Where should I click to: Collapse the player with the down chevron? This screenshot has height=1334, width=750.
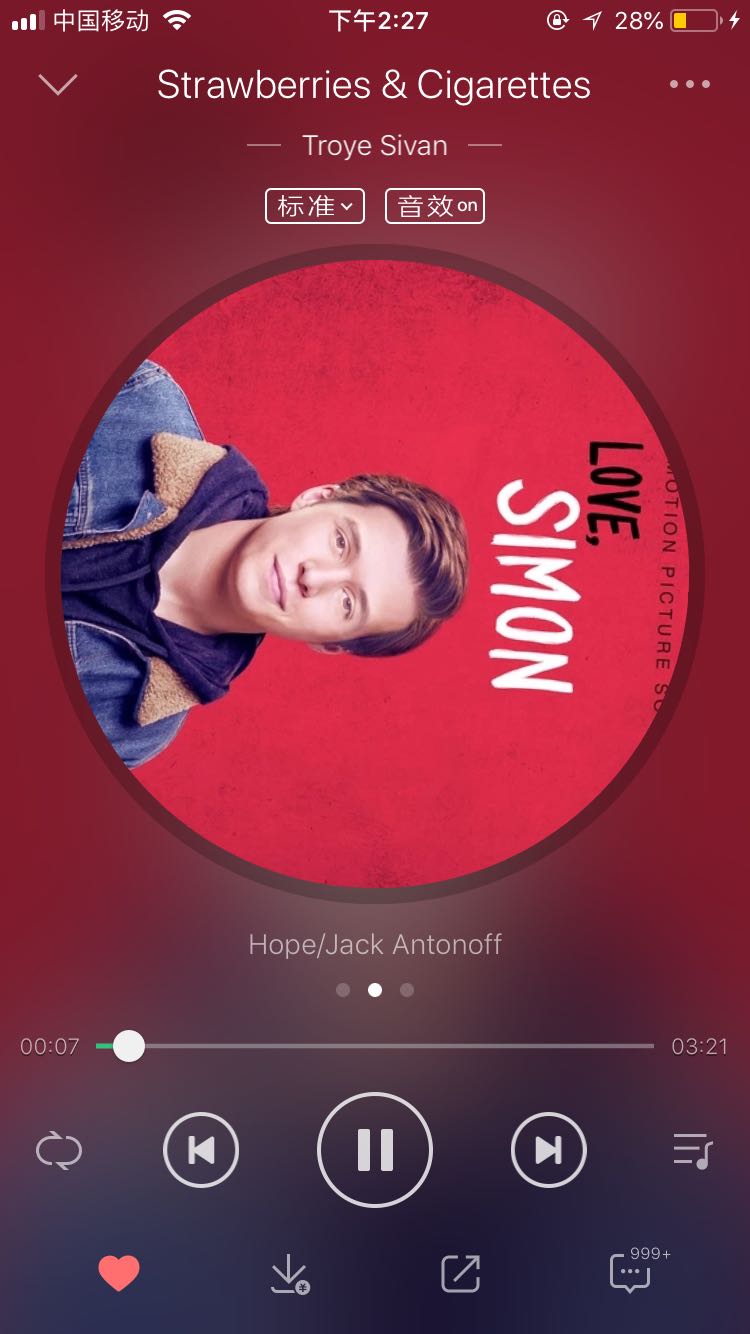click(58, 85)
